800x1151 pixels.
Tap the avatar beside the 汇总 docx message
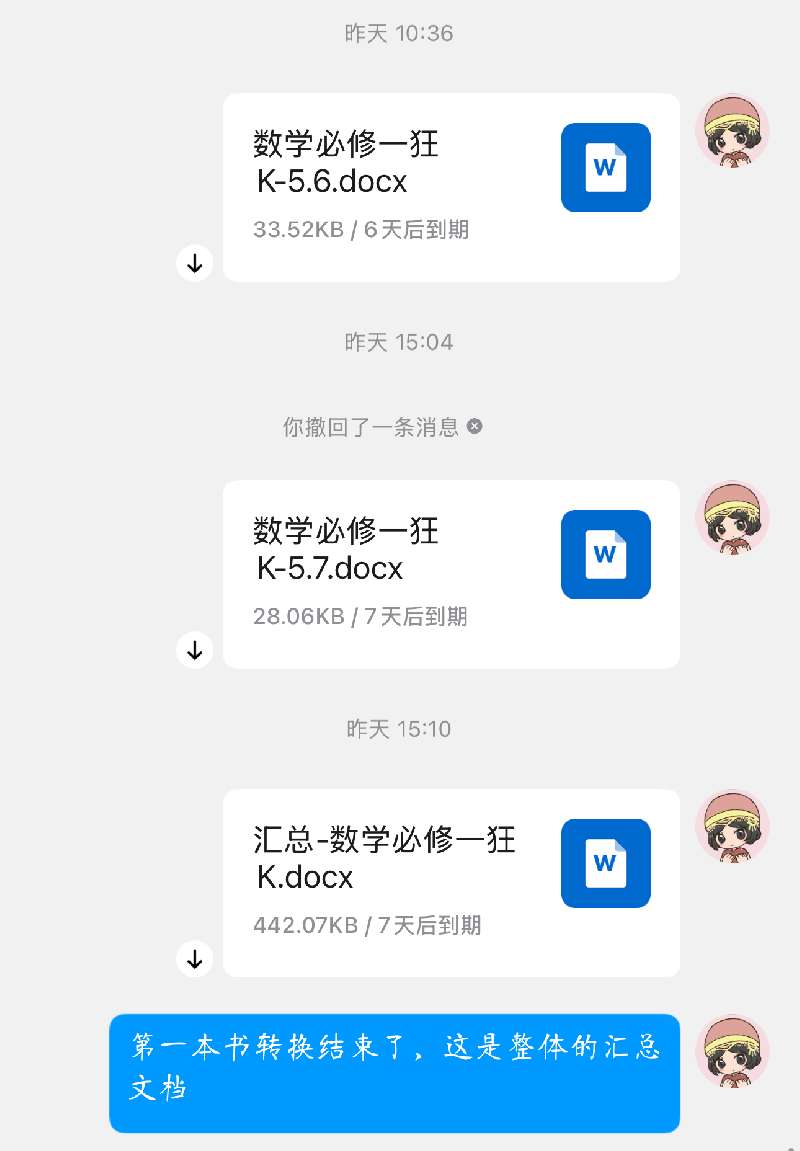[733, 828]
